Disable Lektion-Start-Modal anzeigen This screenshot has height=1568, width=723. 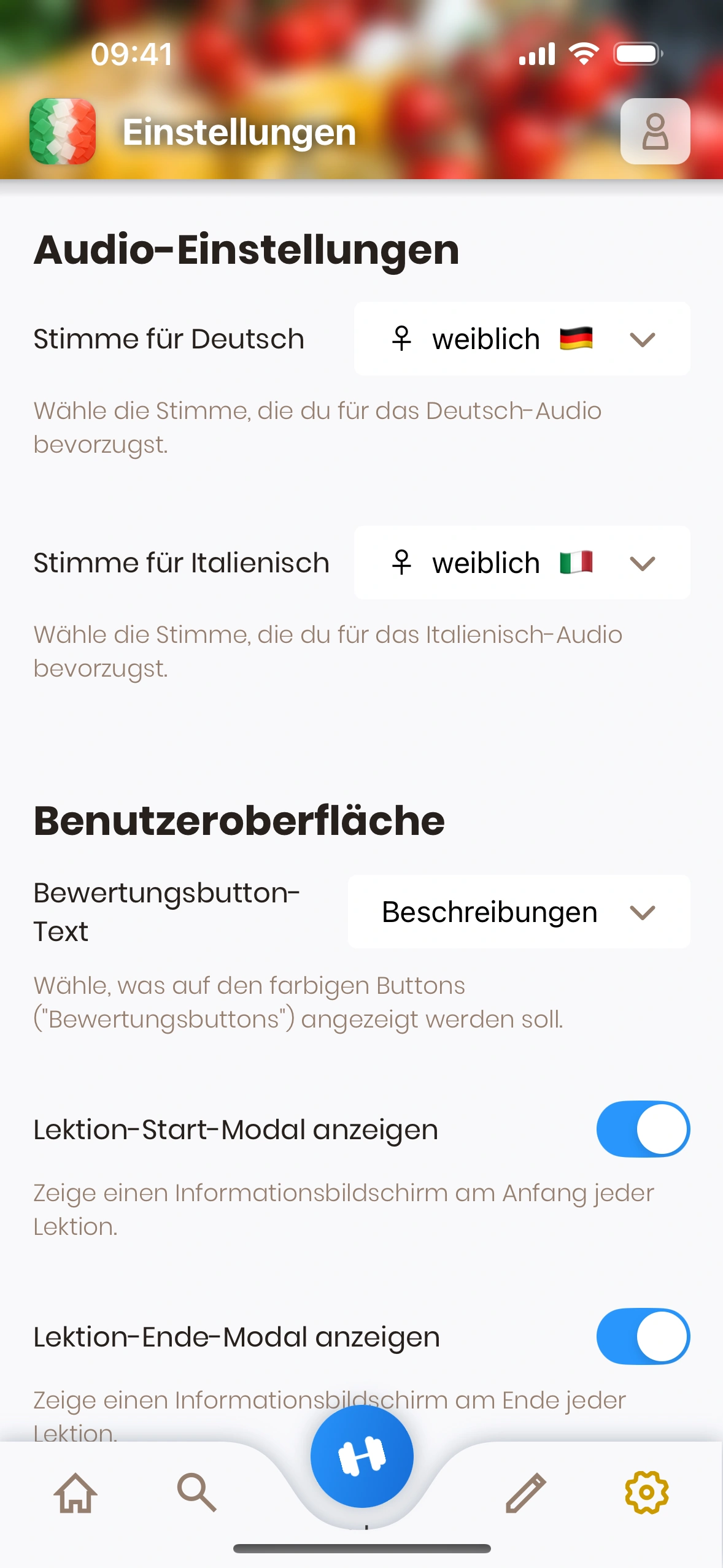[643, 1129]
